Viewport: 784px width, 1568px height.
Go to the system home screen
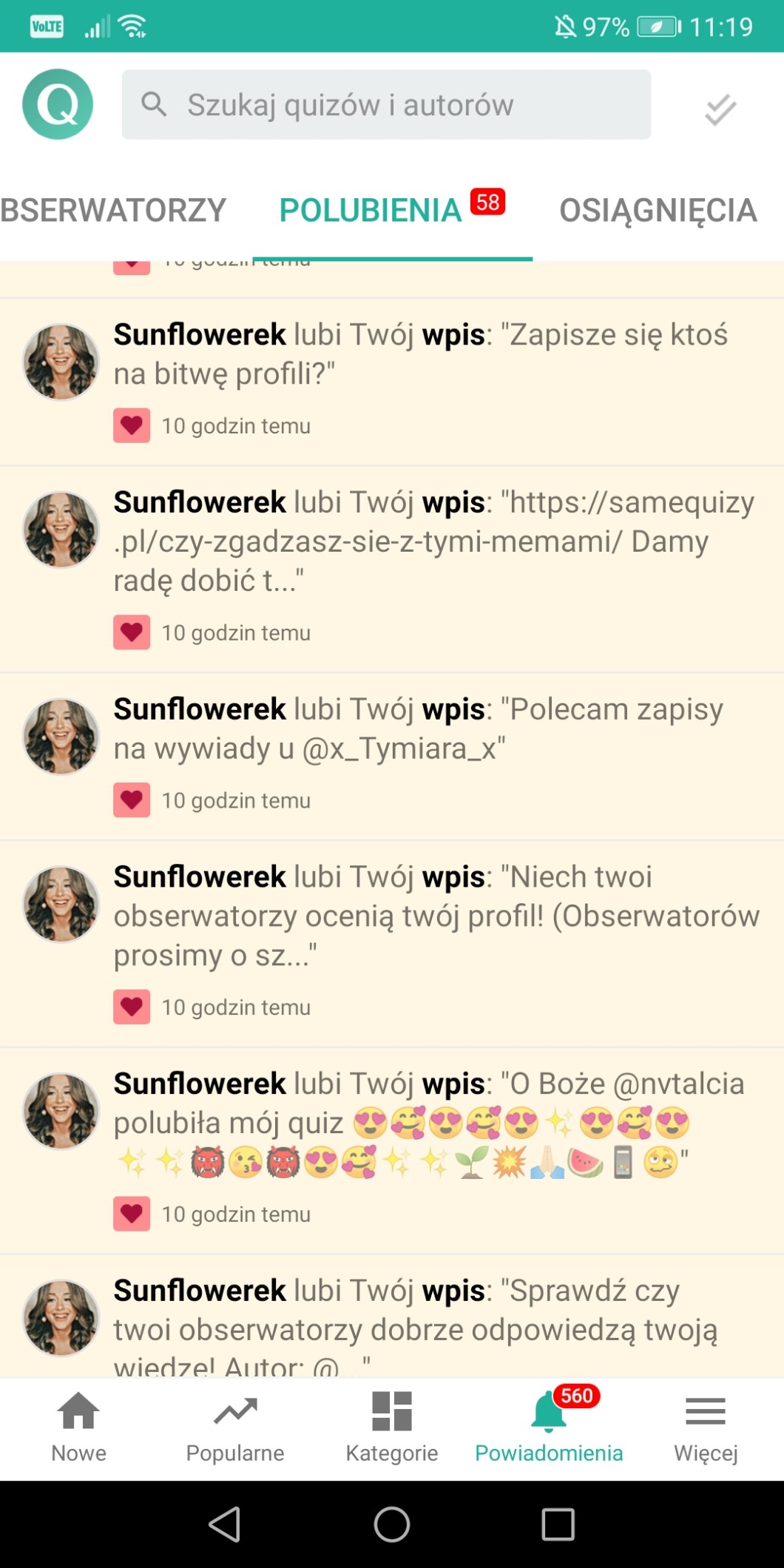[392, 1524]
